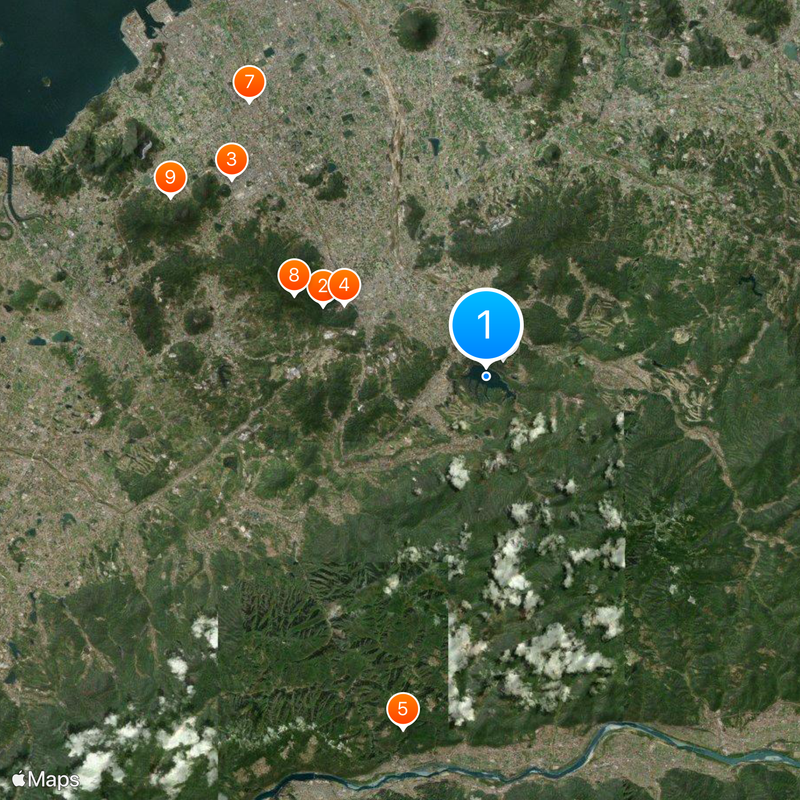The image size is (800, 800).
Task: Tap map pin number 3
Action: coord(231,158)
